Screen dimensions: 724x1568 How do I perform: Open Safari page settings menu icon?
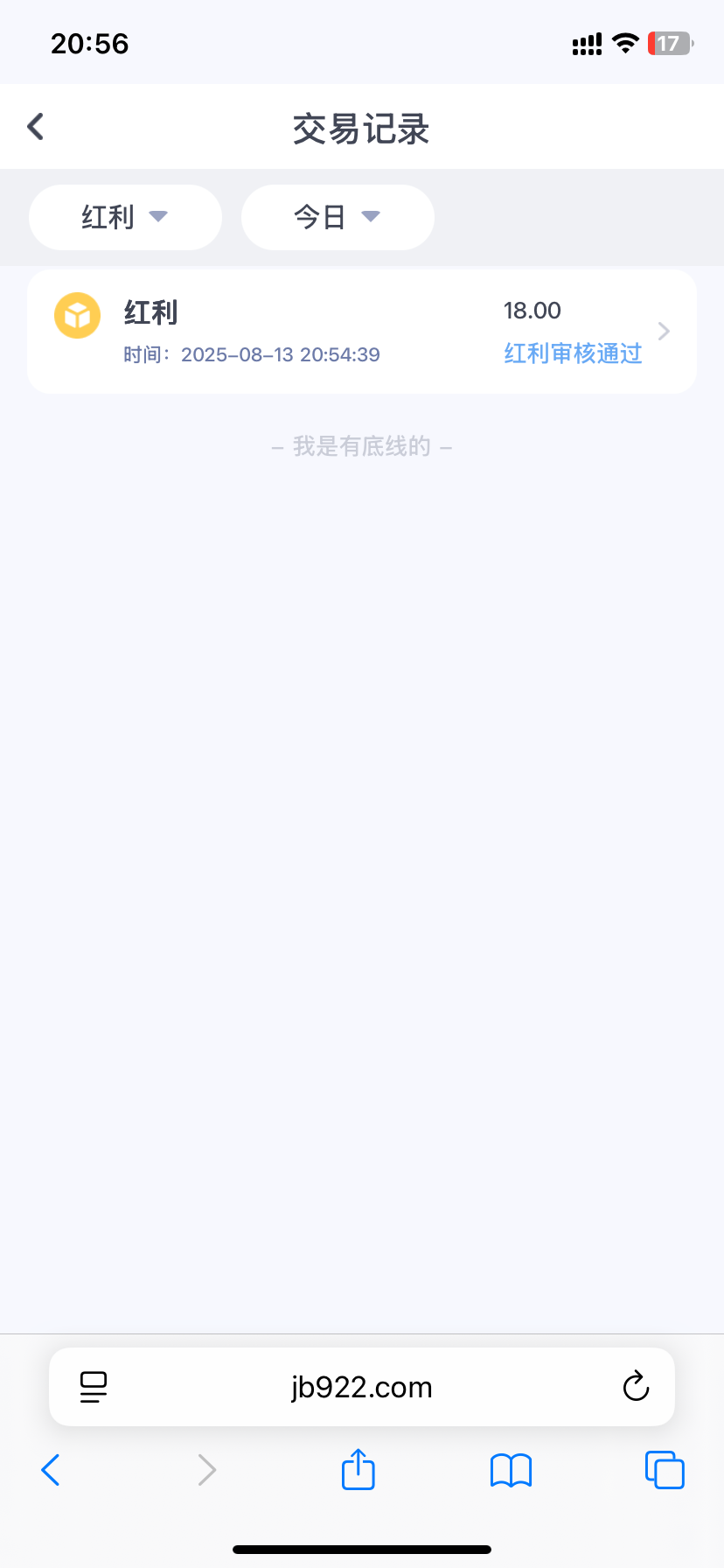pyautogui.click(x=94, y=1387)
